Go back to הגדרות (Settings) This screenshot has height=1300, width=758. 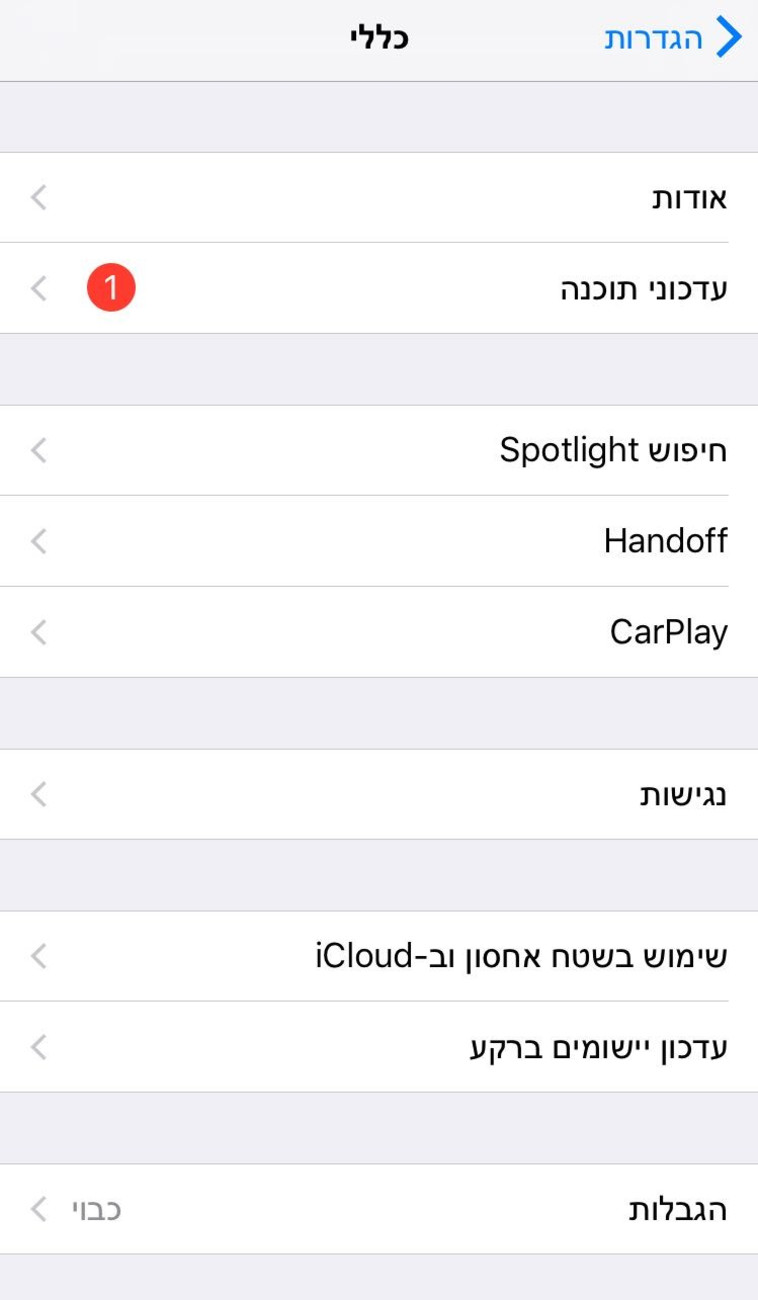coord(673,39)
